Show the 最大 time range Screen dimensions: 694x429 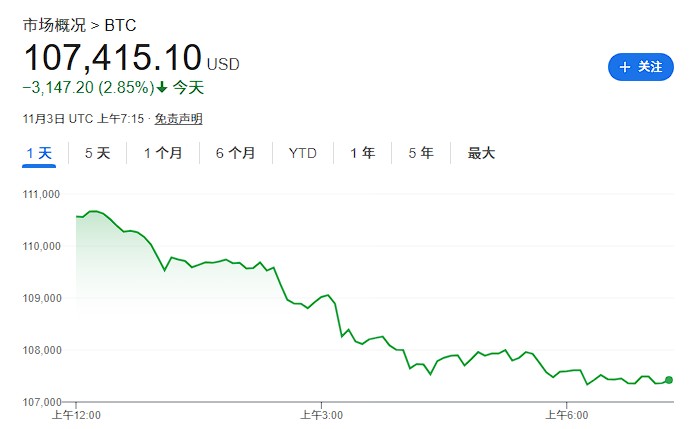point(481,153)
